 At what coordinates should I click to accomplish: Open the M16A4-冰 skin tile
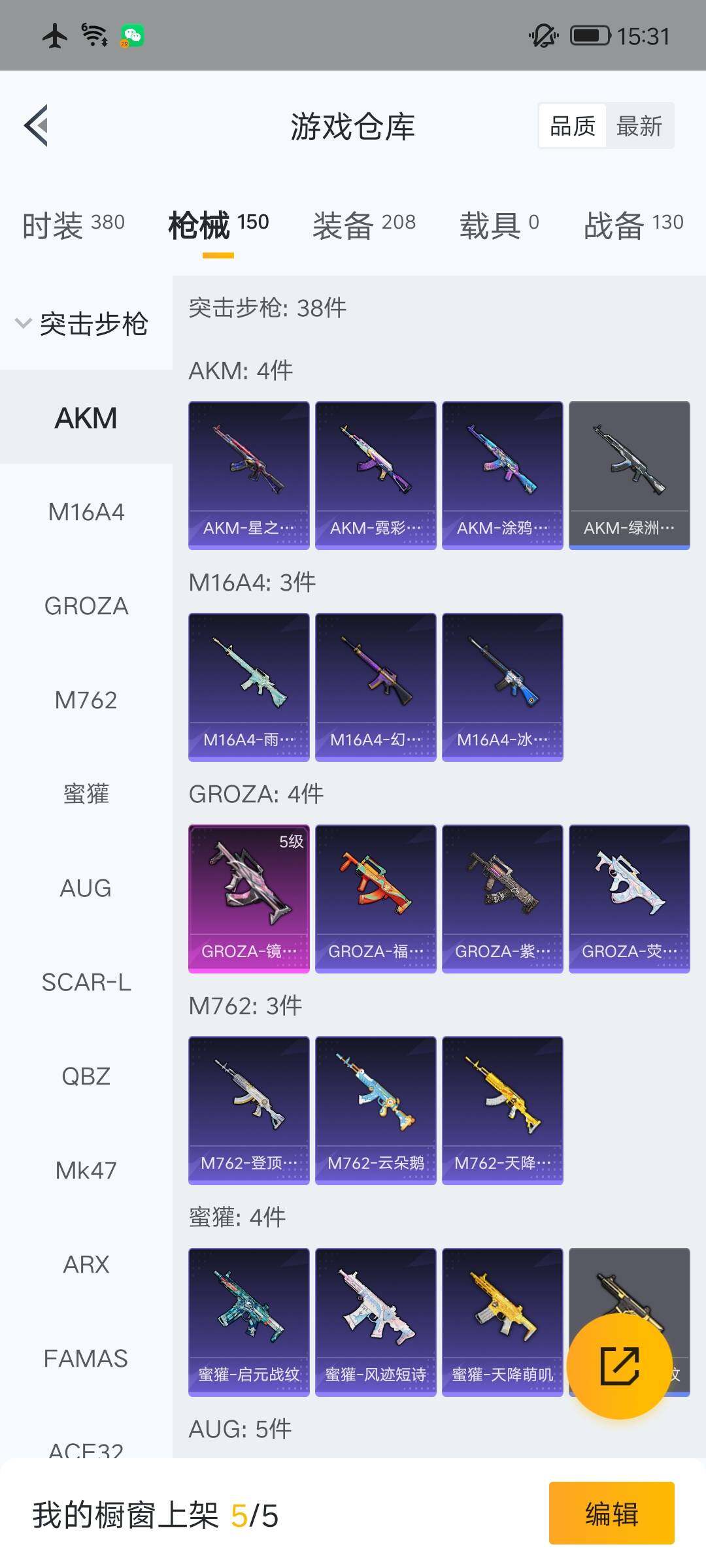pyautogui.click(x=502, y=687)
